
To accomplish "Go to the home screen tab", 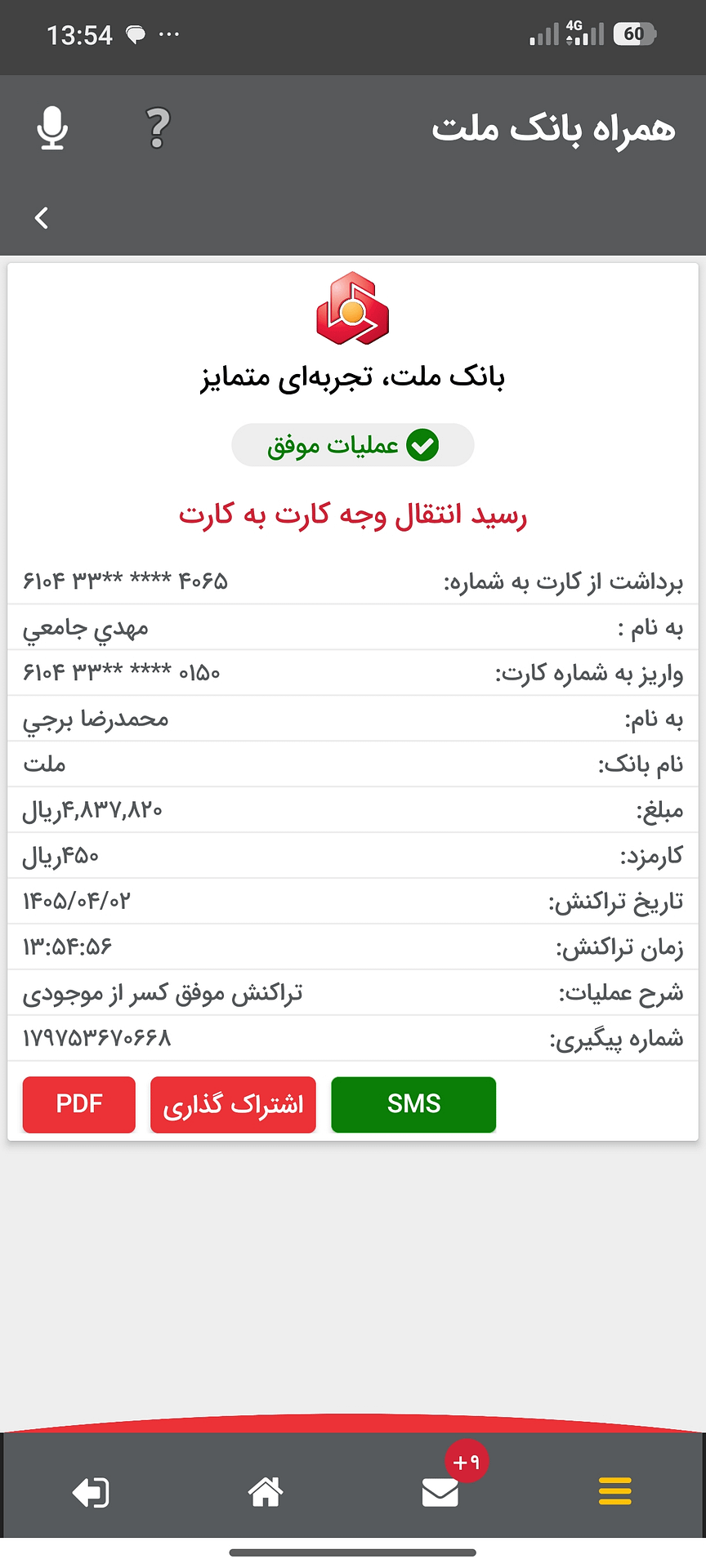I will (266, 1491).
